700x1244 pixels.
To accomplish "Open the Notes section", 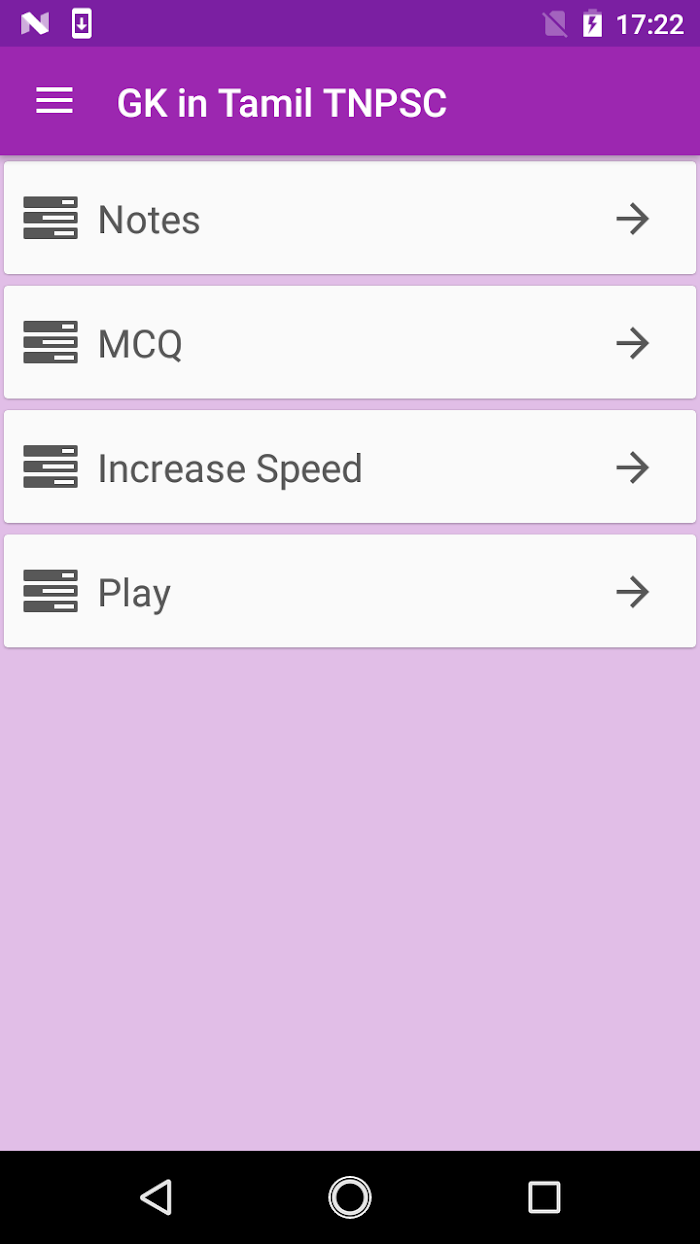I will tap(350, 218).
